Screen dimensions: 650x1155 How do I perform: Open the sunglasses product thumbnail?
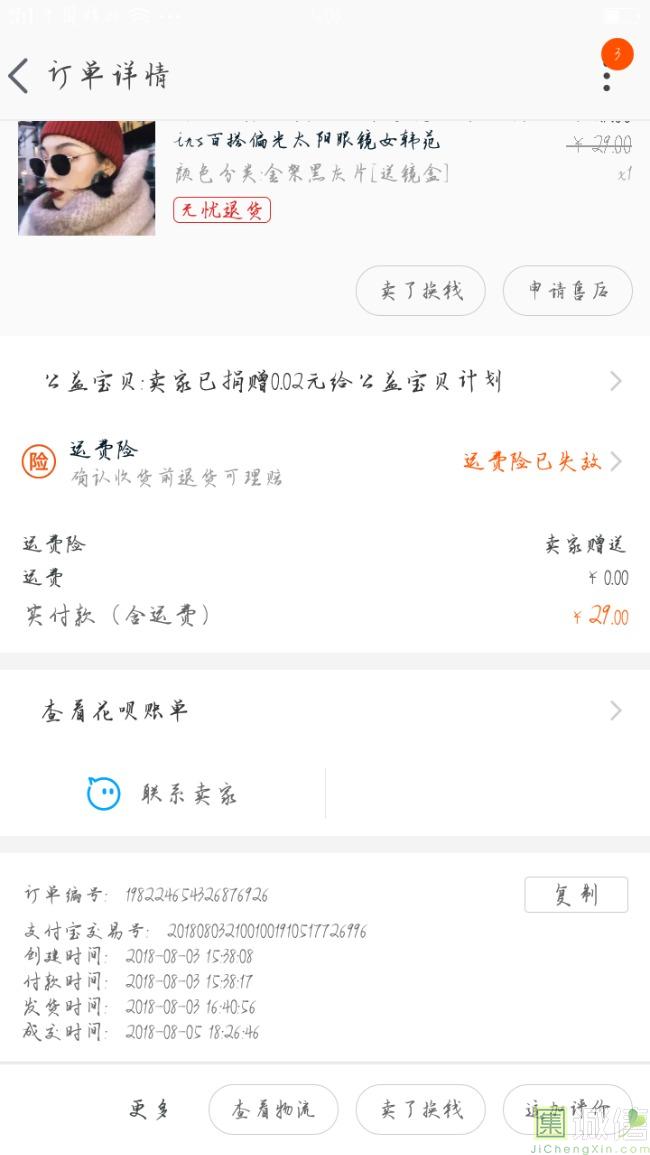coord(86,178)
